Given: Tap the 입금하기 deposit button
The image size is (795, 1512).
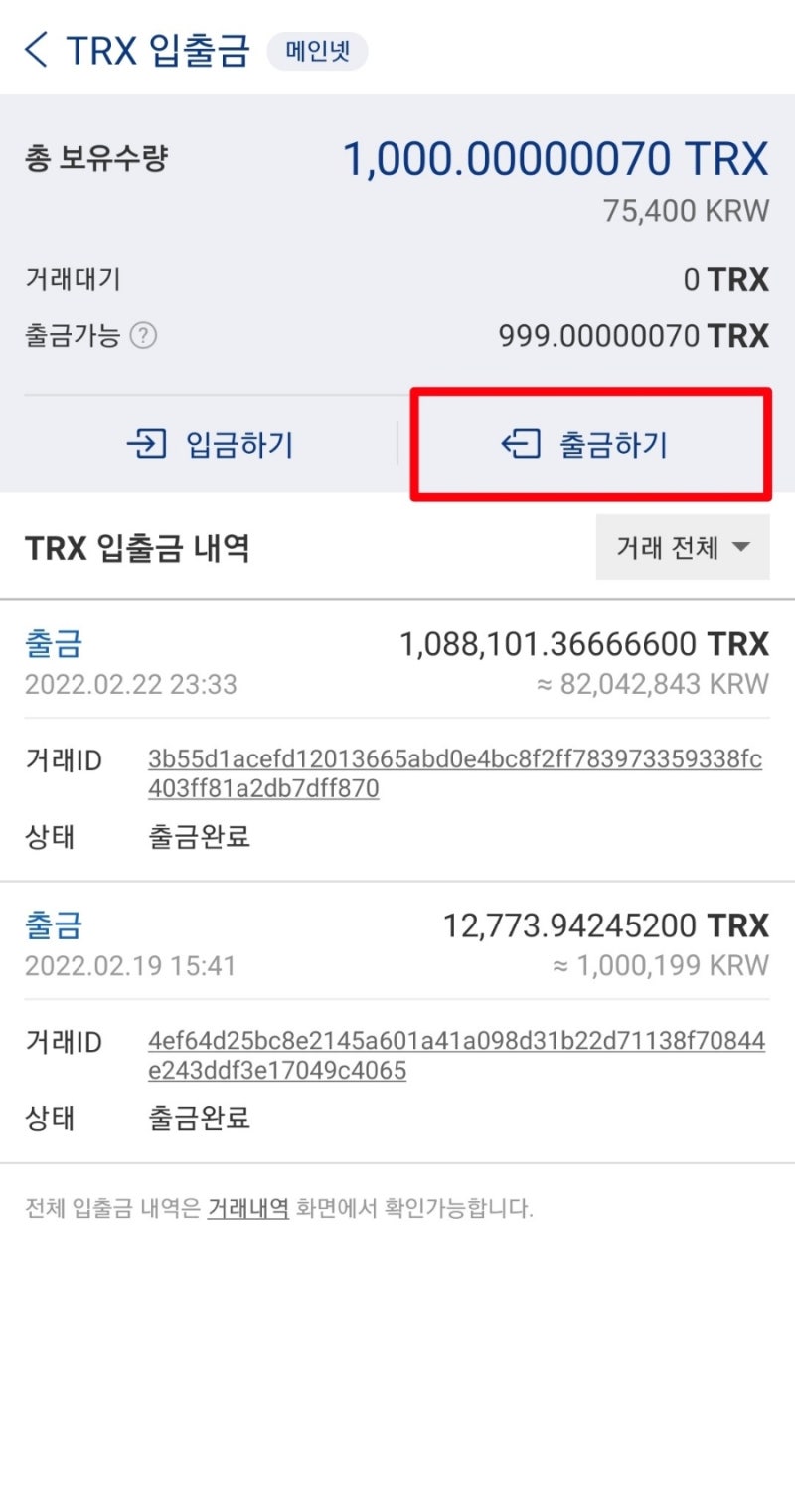Looking at the screenshot, I should click(x=210, y=443).
